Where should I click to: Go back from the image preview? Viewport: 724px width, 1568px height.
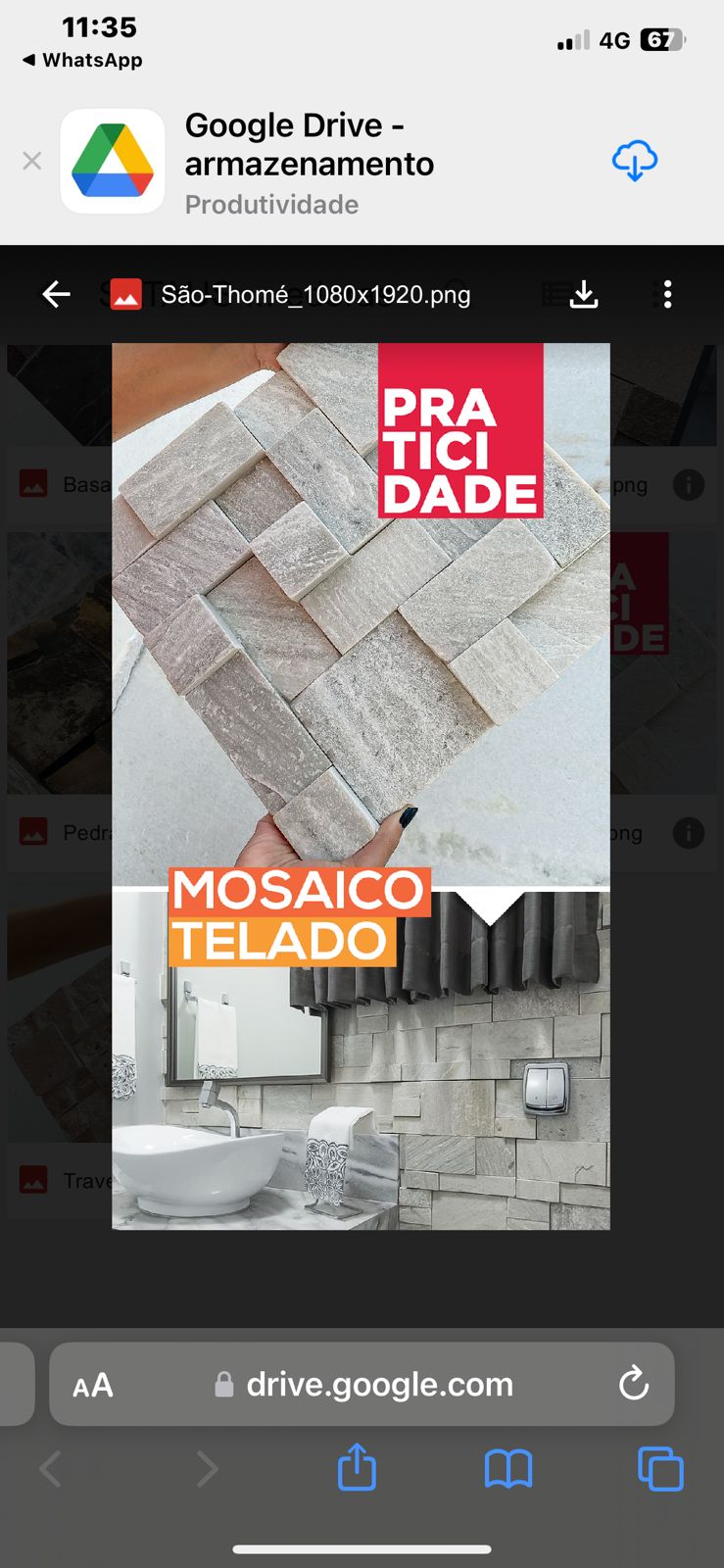[56, 294]
